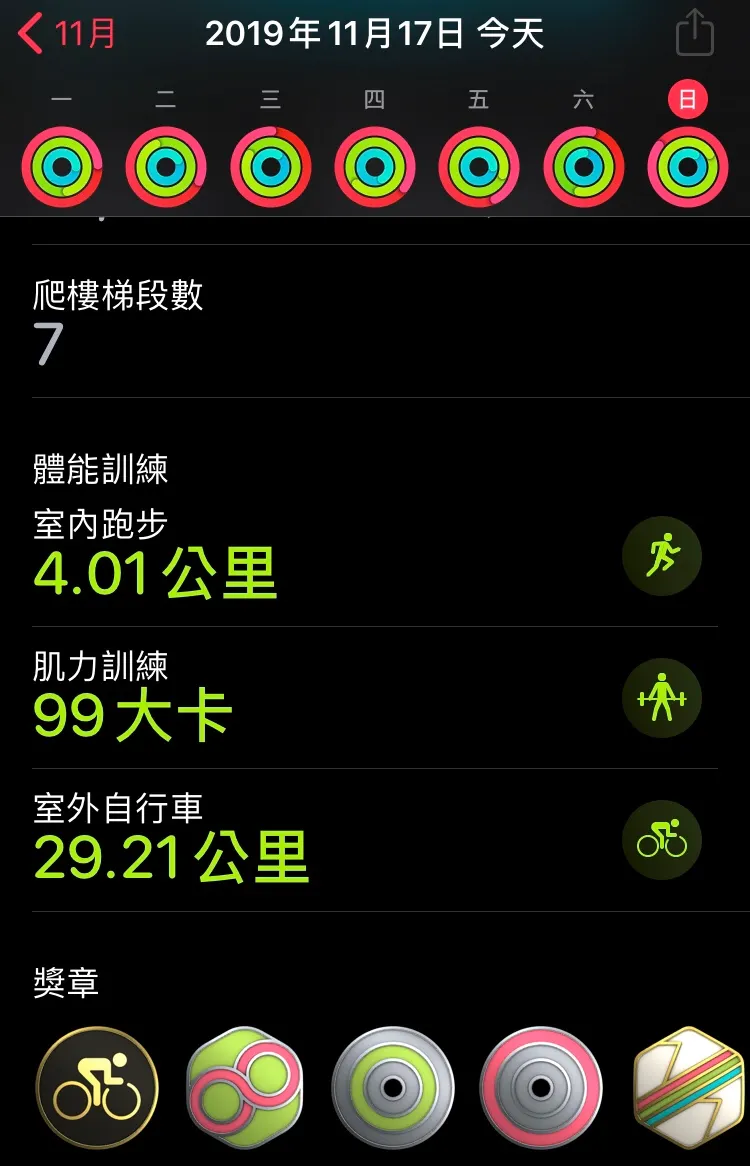Select Wednesday's activity rings
750x1166 pixels.
point(271,167)
